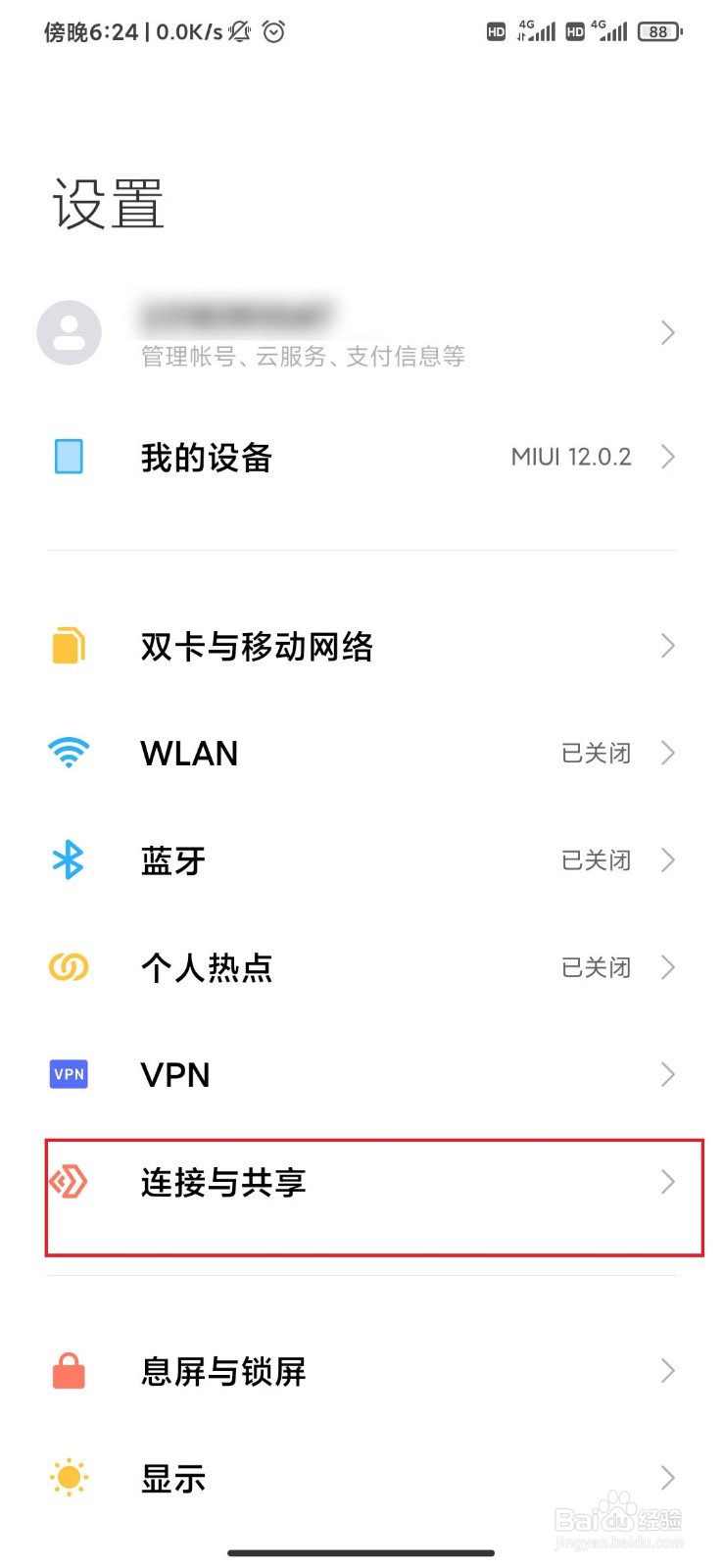Screen dimensions: 723x1568
Task: Click the VPN icon
Action: [x=68, y=1074]
